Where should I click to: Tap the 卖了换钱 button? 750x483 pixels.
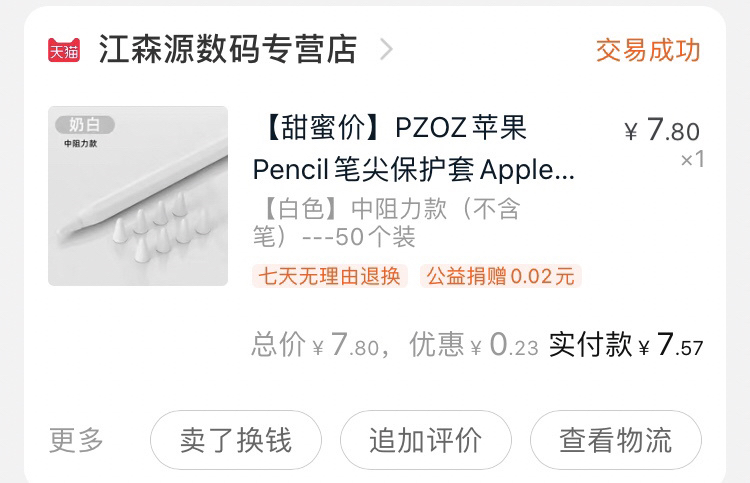[236, 440]
